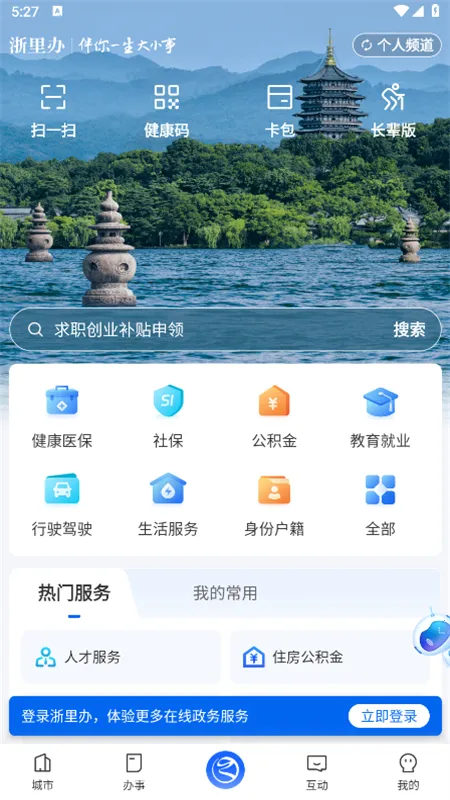Open 教育就业 services
The image size is (450, 800).
coord(380,416)
